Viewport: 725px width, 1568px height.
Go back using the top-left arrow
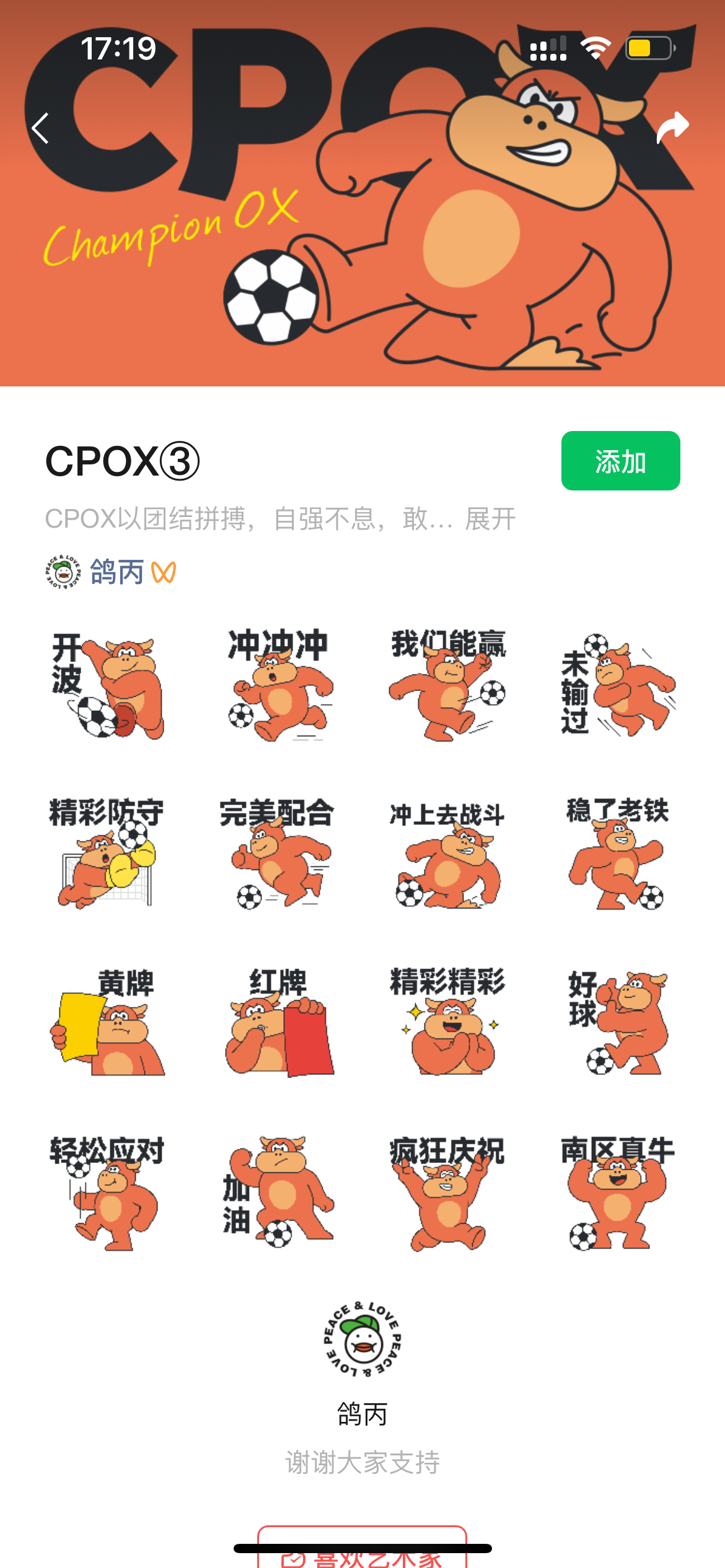tap(41, 128)
